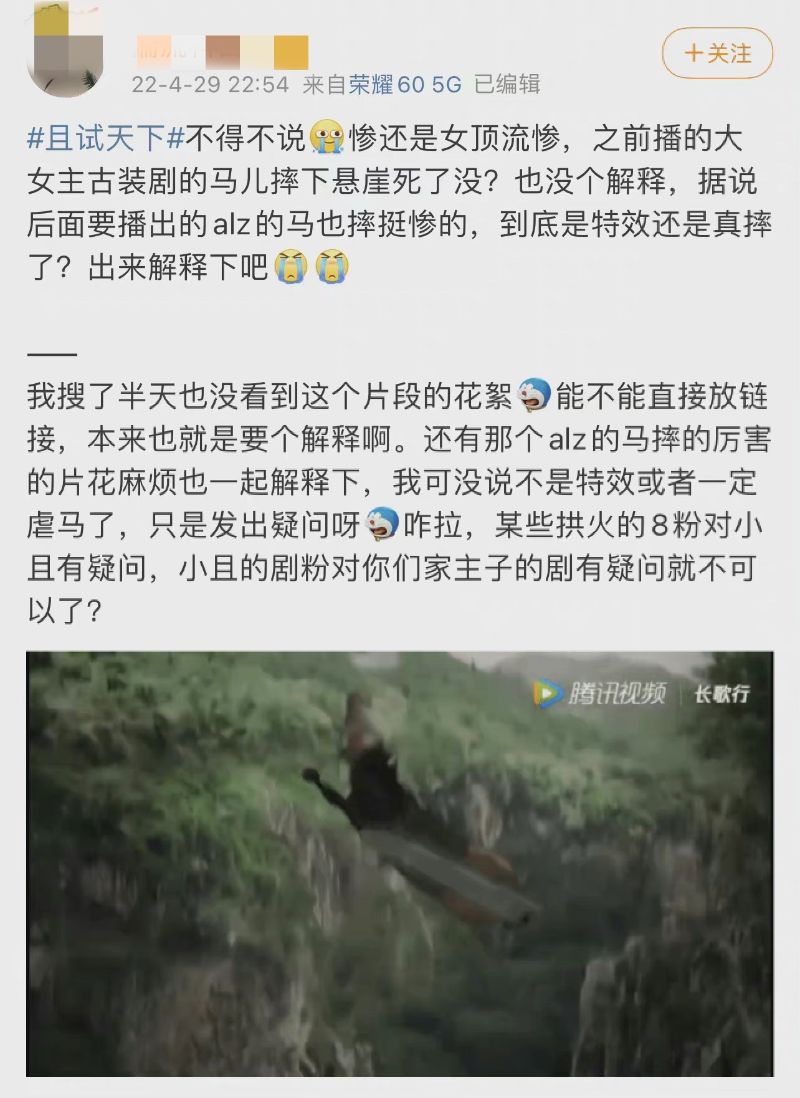This screenshot has height=1098, width=800.
Task: Follow this user with the 关注 button
Action: pyautogui.click(x=717, y=53)
